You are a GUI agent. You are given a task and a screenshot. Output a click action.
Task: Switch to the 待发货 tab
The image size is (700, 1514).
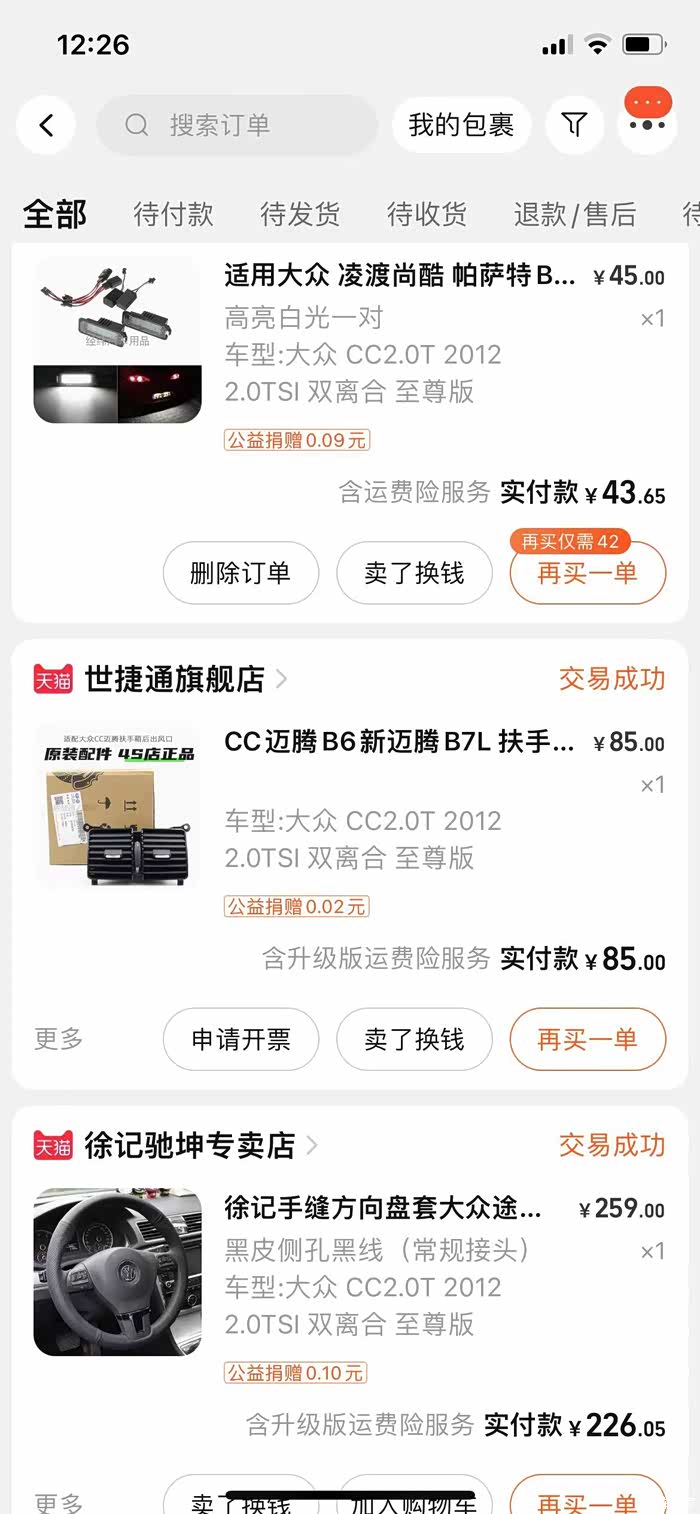coord(300,213)
